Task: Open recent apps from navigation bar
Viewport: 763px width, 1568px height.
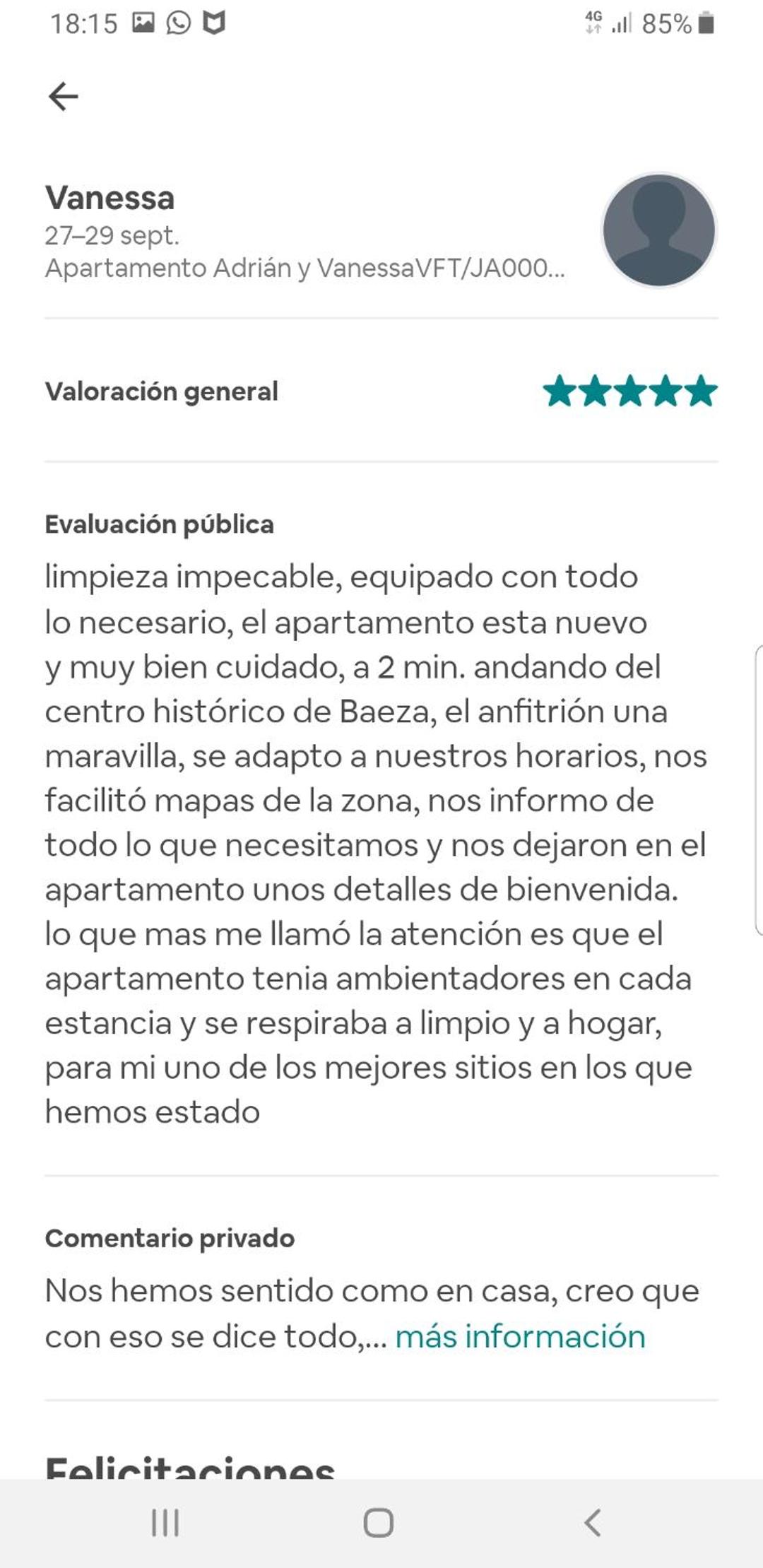Action: coord(165,1523)
